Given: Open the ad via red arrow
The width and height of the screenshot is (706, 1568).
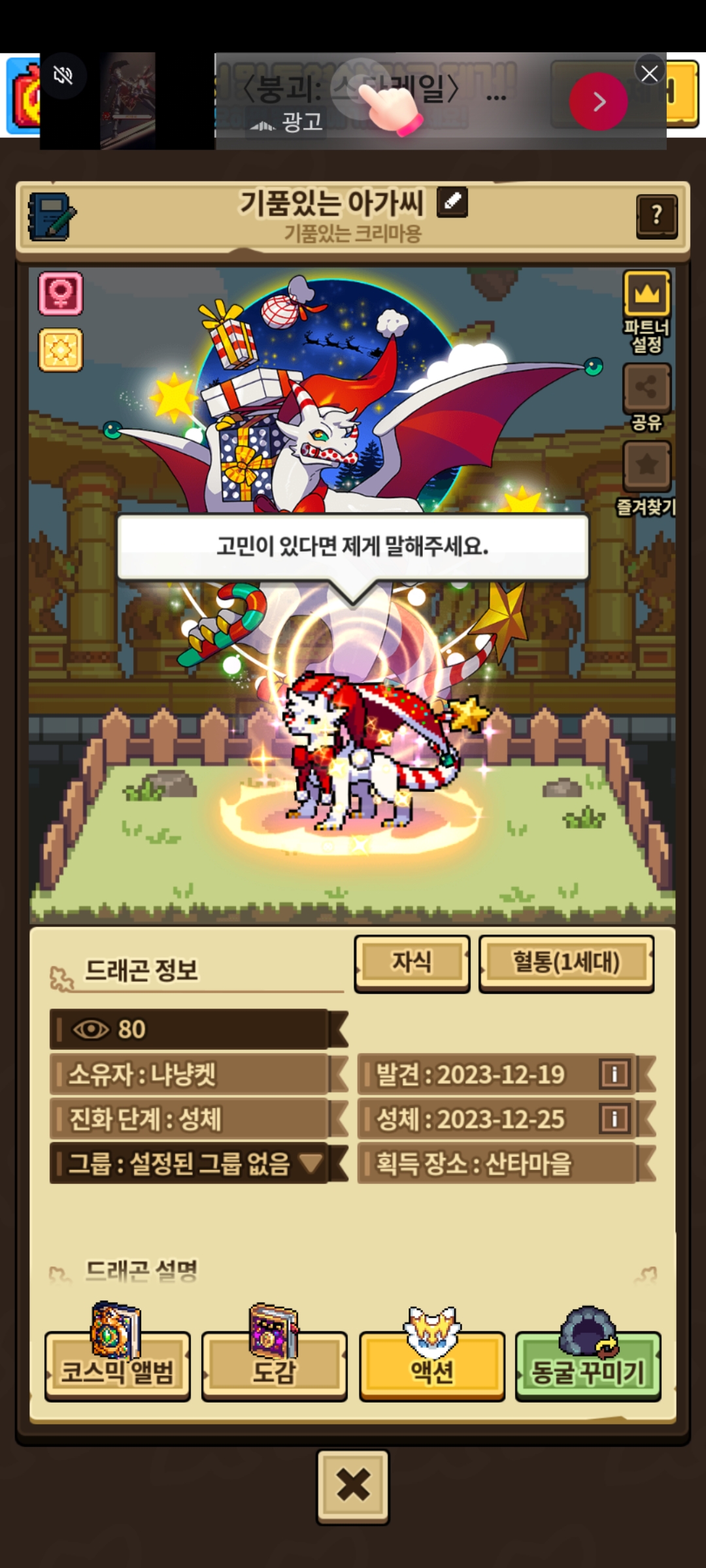Looking at the screenshot, I should tap(598, 101).
